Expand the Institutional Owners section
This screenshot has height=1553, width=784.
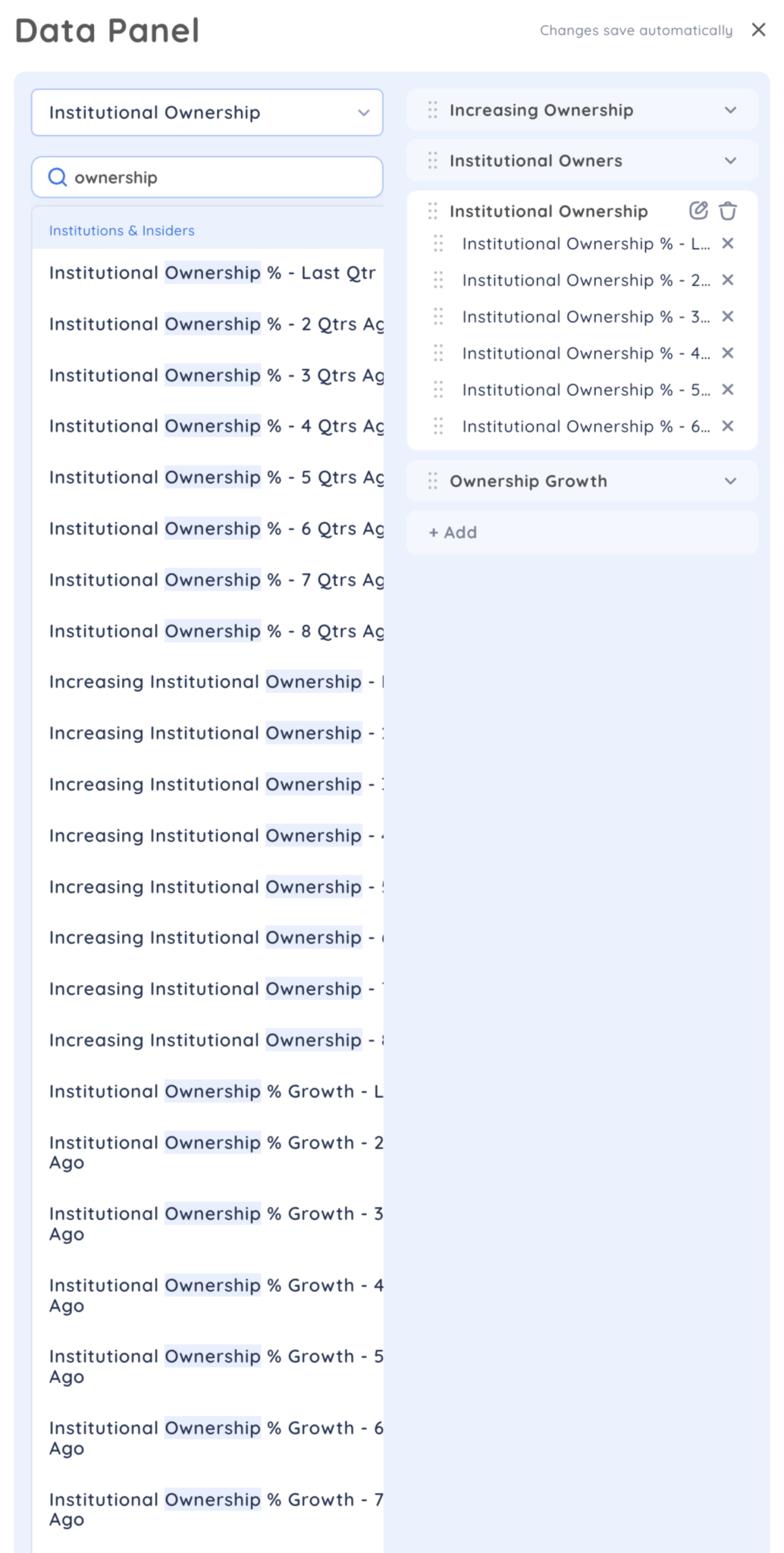tap(730, 161)
